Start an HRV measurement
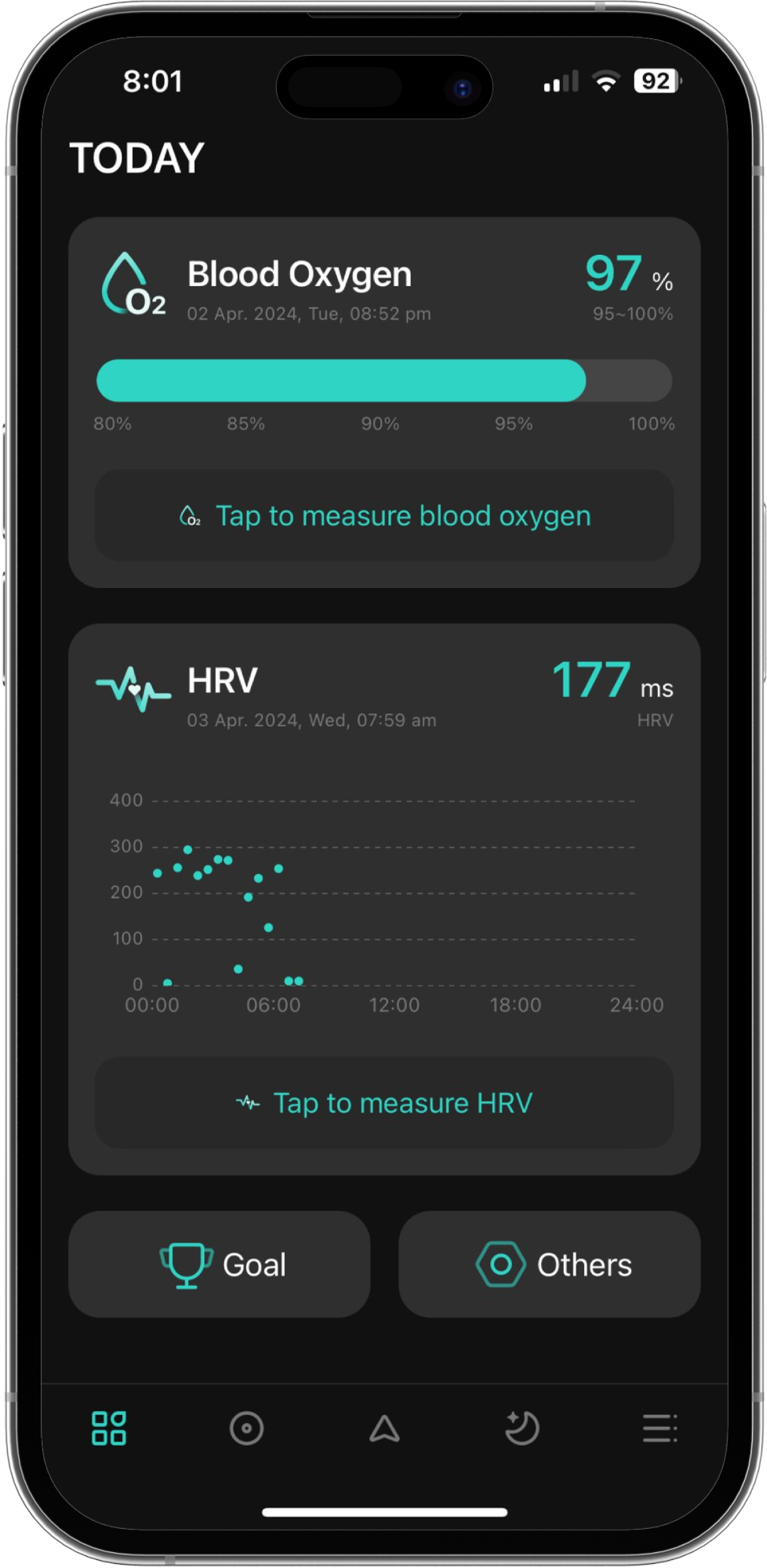Screen dimensions: 767x1568 tap(384, 1103)
